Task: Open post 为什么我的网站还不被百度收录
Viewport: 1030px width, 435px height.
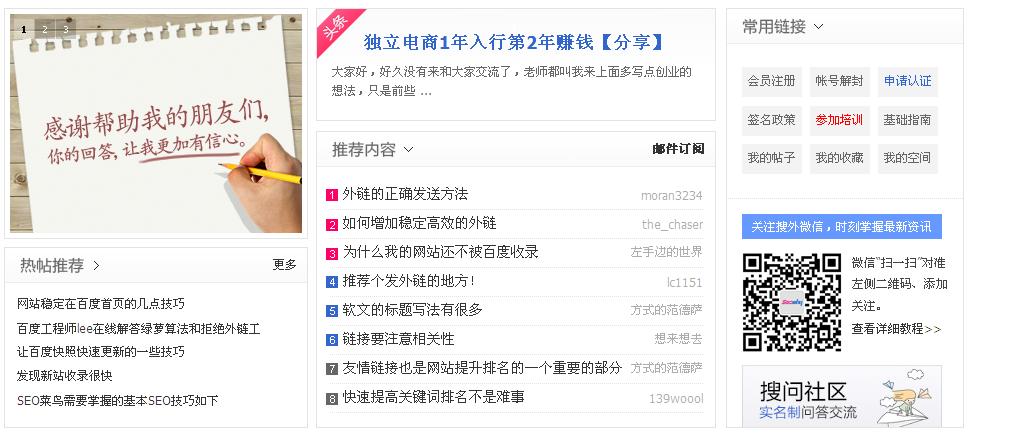Action: pos(440,252)
